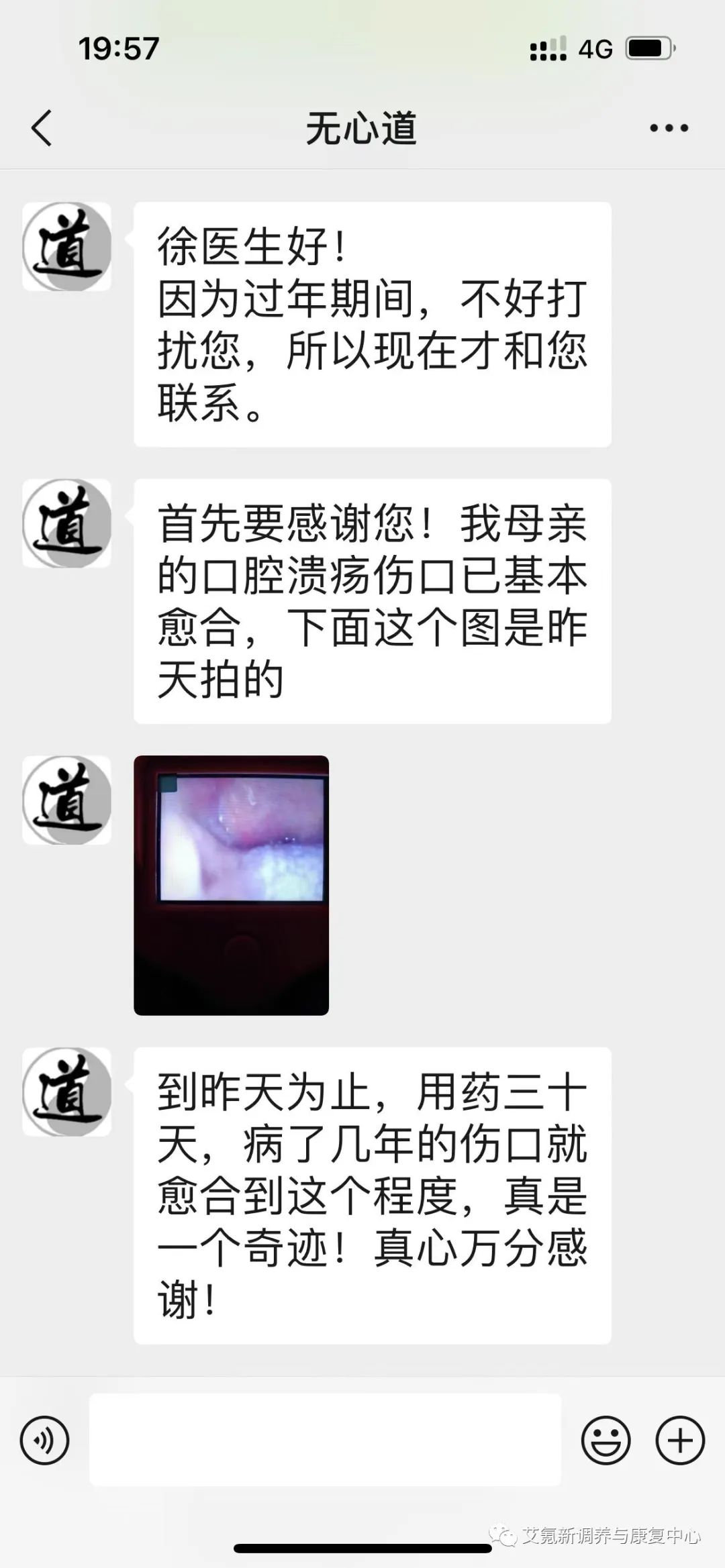The image size is (725, 1568).
Task: Open the emoji picker
Action: (x=606, y=1439)
